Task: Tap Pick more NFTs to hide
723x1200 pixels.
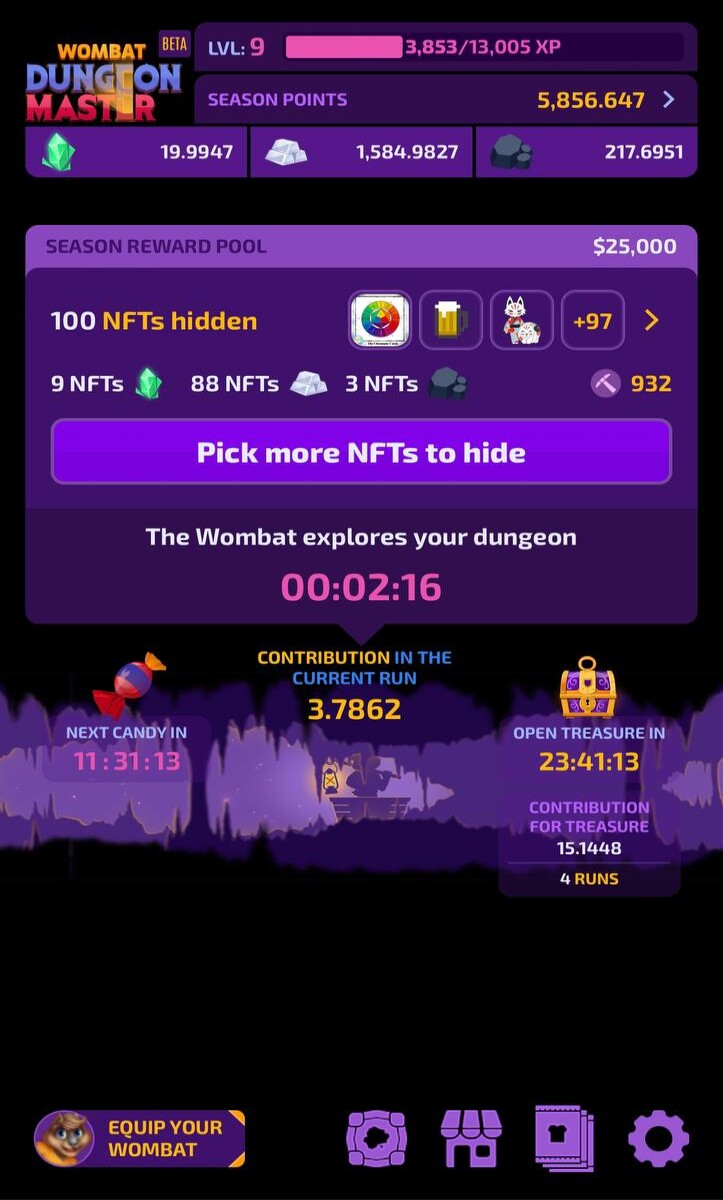Action: [x=361, y=452]
